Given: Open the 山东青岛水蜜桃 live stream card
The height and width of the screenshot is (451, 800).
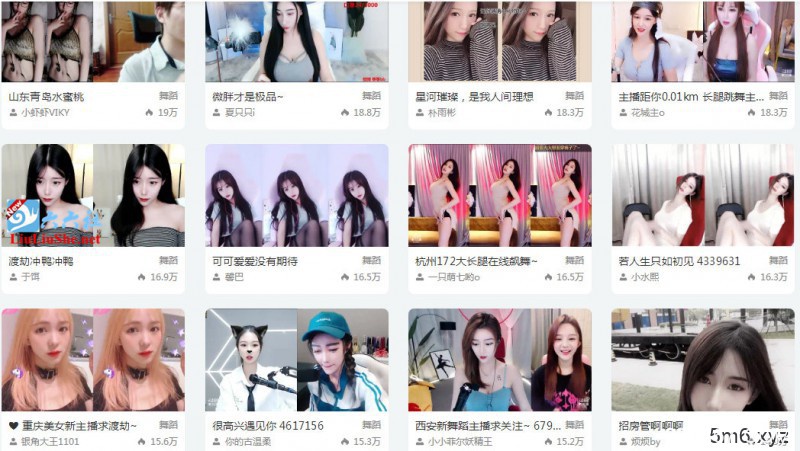Looking at the screenshot, I should pos(92,42).
